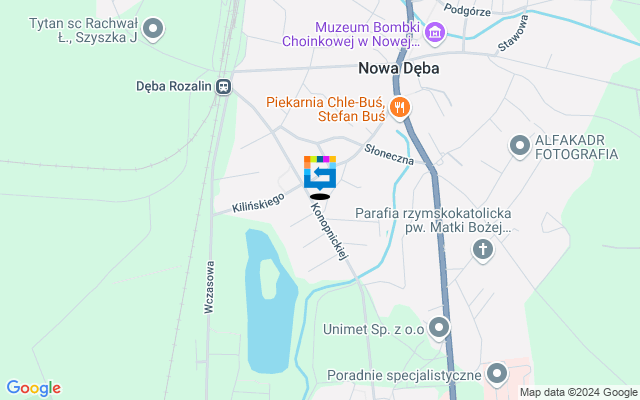The height and width of the screenshot is (400, 640).
Task: Tap the Unimet Sp. z o.o pin
Action: [x=439, y=327]
